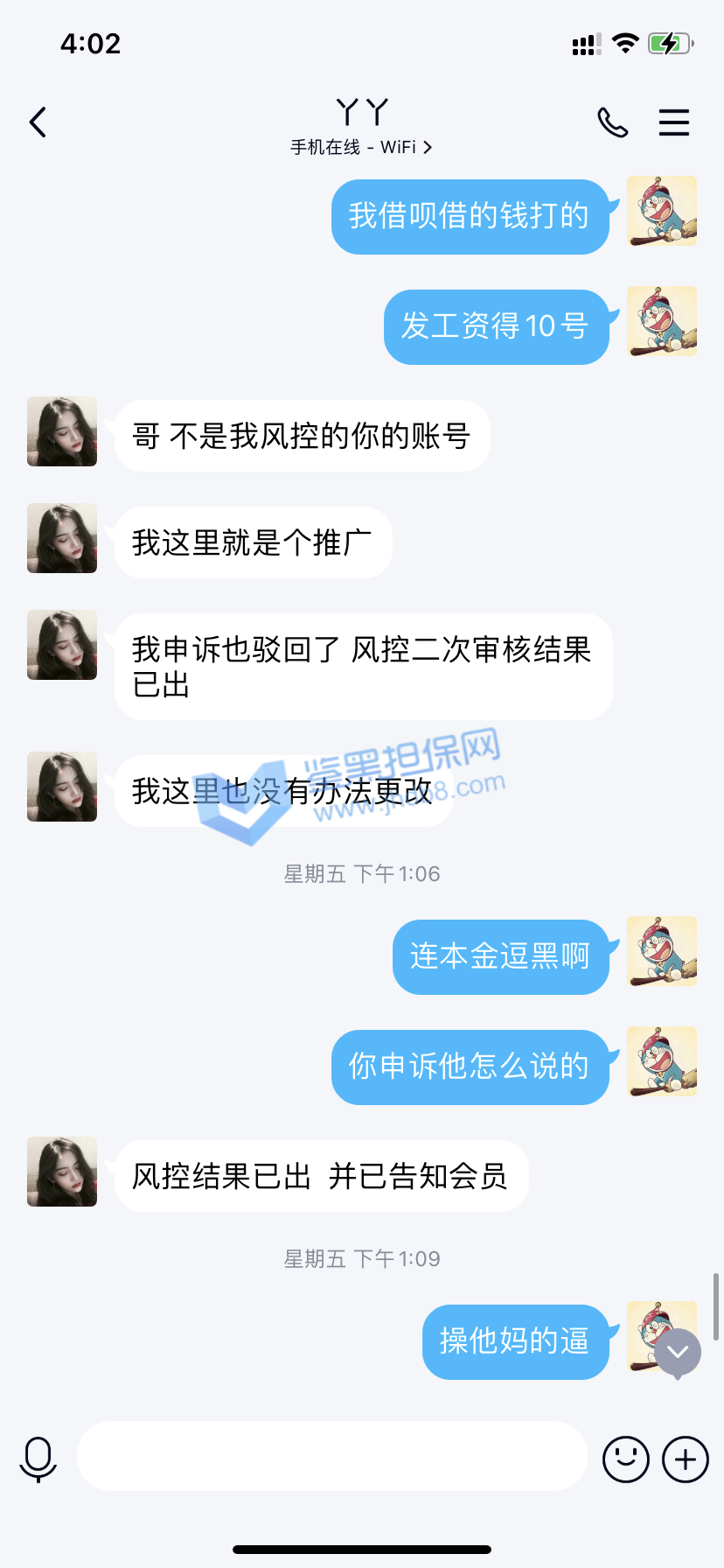Start a voice call with YY

(x=612, y=122)
